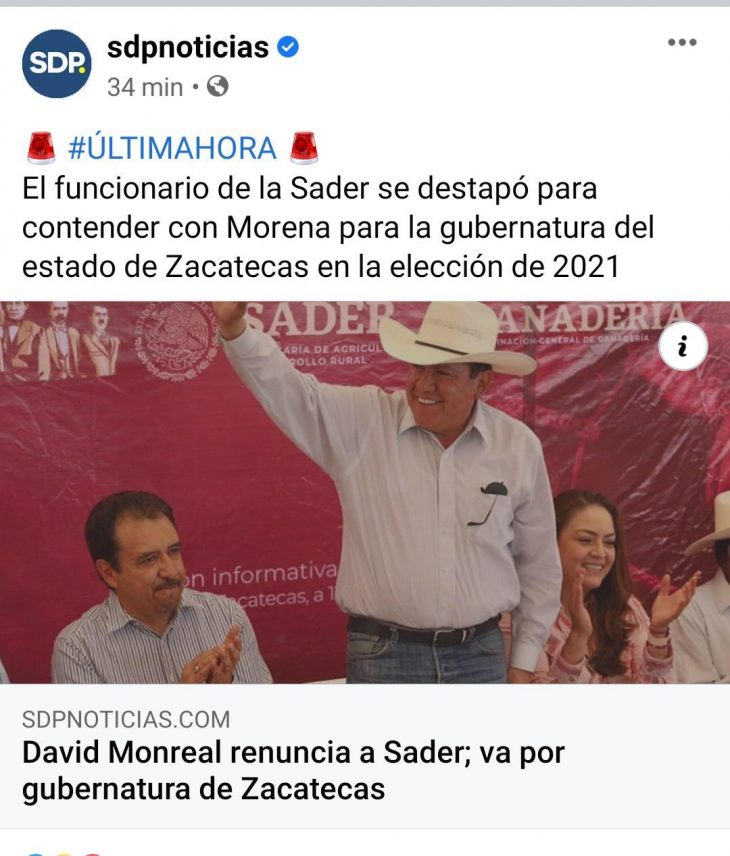Open the sdpnoticias profile picture
Viewport: 730px width, 856px height.
[x=56, y=64]
